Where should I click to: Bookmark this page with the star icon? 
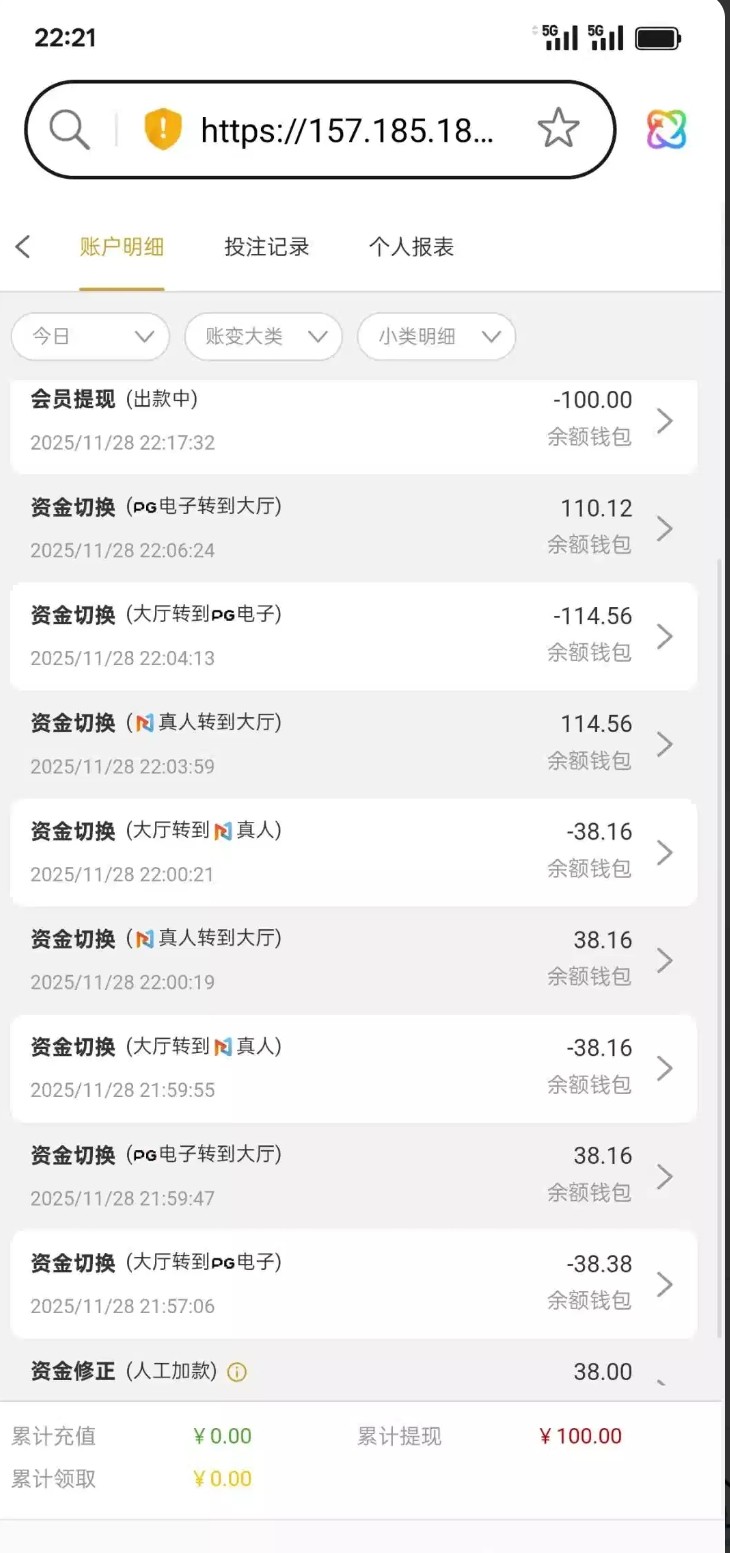(558, 129)
